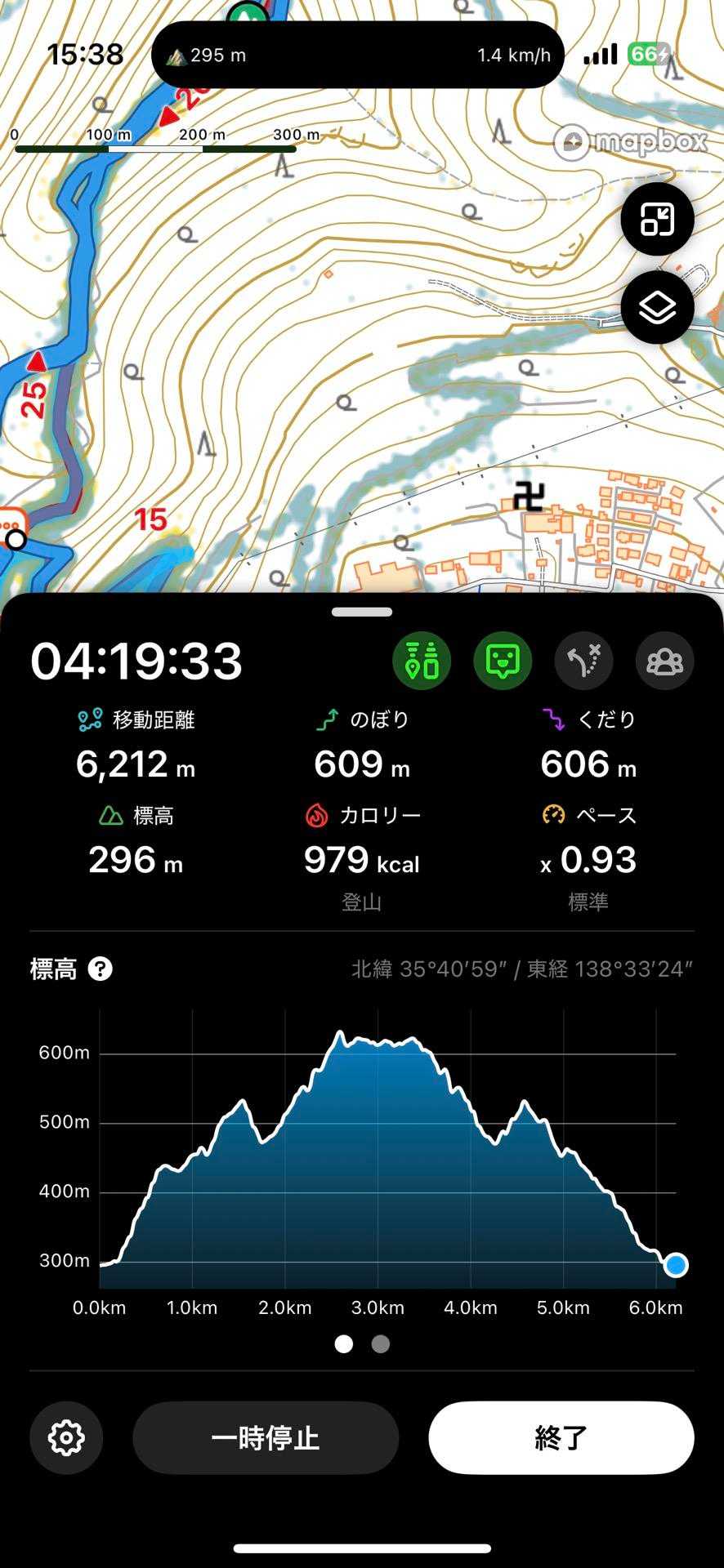This screenshot has width=724, height=1568.
Task: Open the group members icon
Action: point(664,661)
